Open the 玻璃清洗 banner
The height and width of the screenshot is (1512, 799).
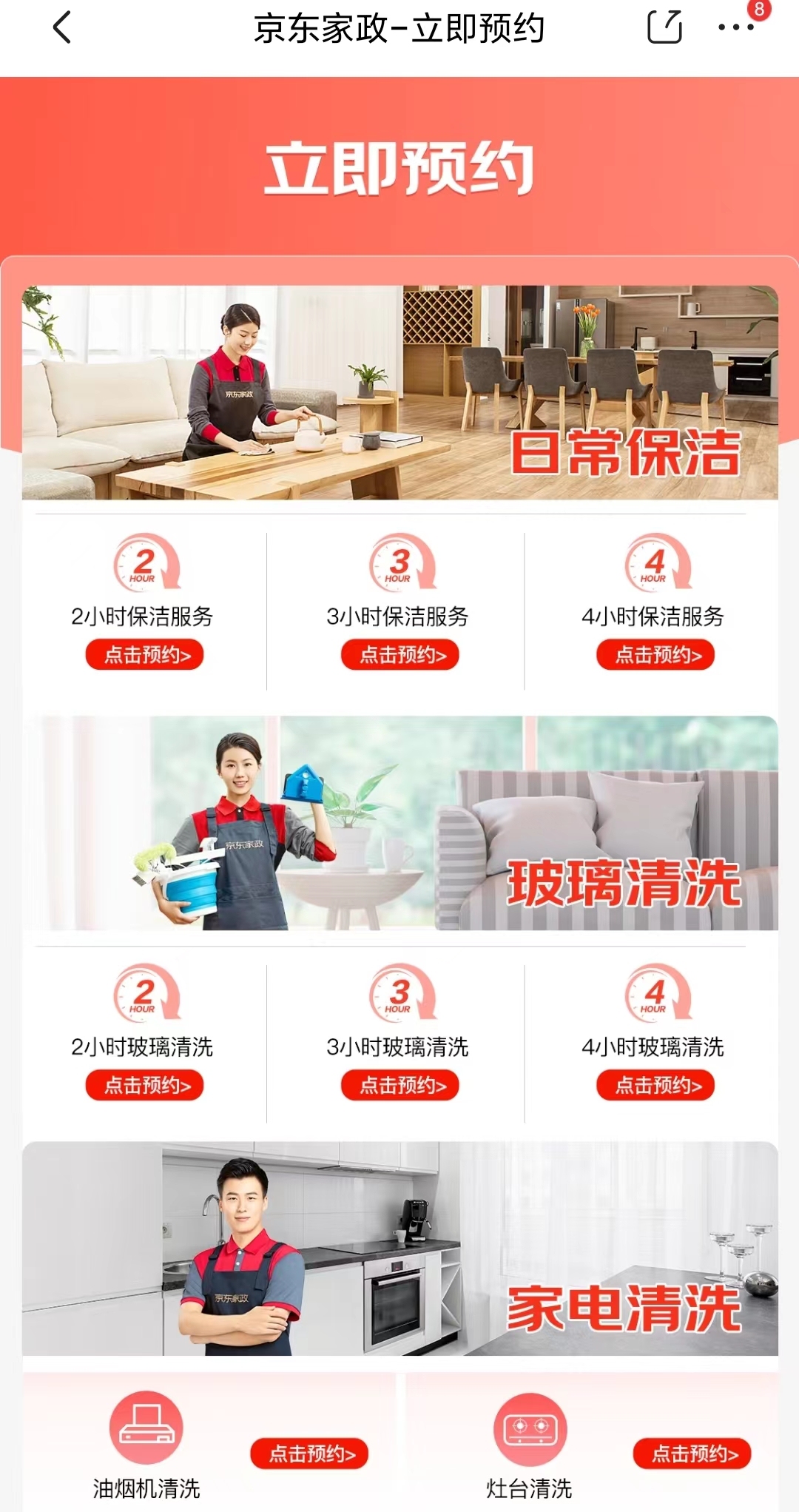[x=399, y=823]
